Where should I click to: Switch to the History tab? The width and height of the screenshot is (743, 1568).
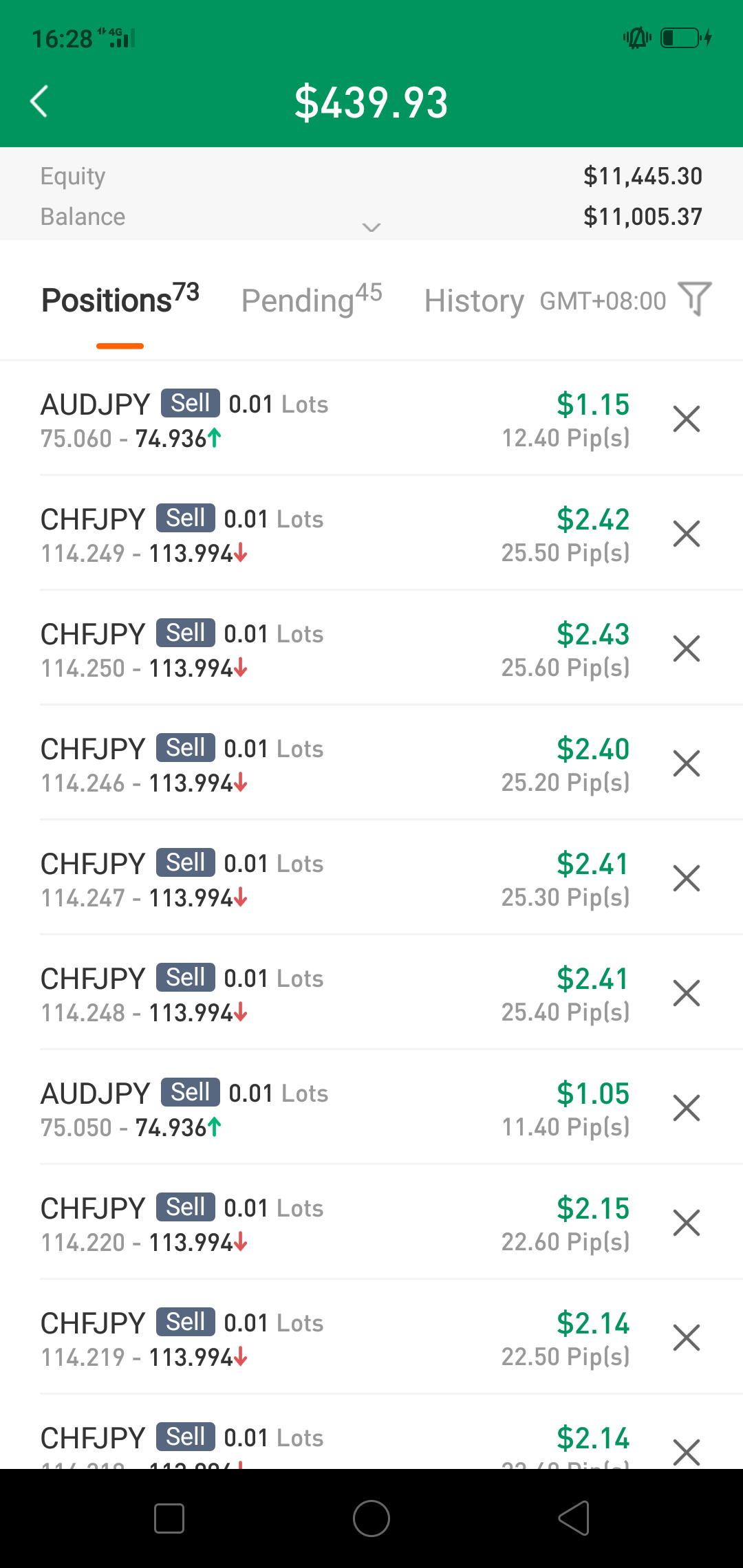(474, 301)
